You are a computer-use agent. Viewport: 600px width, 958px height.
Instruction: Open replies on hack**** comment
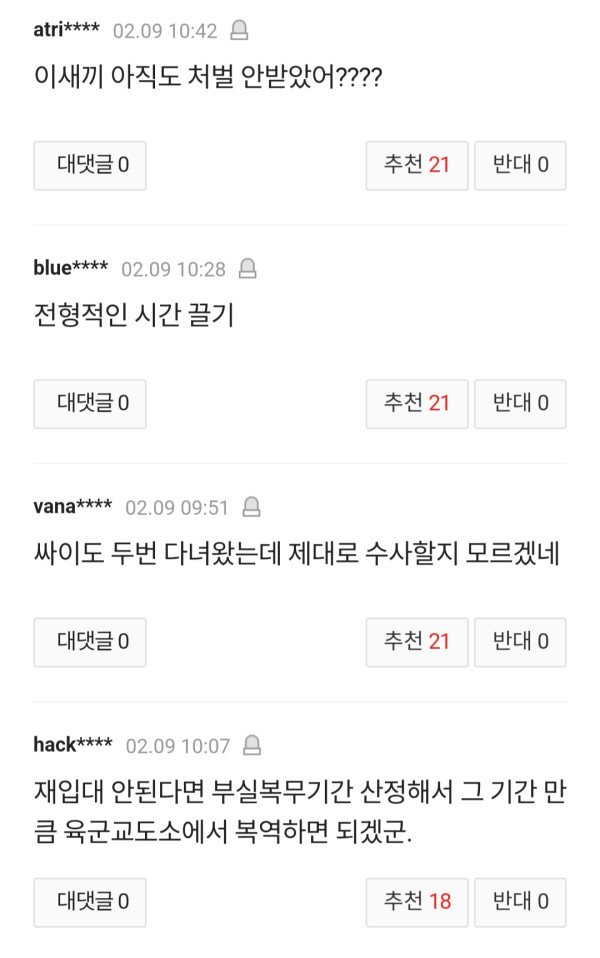90,902
